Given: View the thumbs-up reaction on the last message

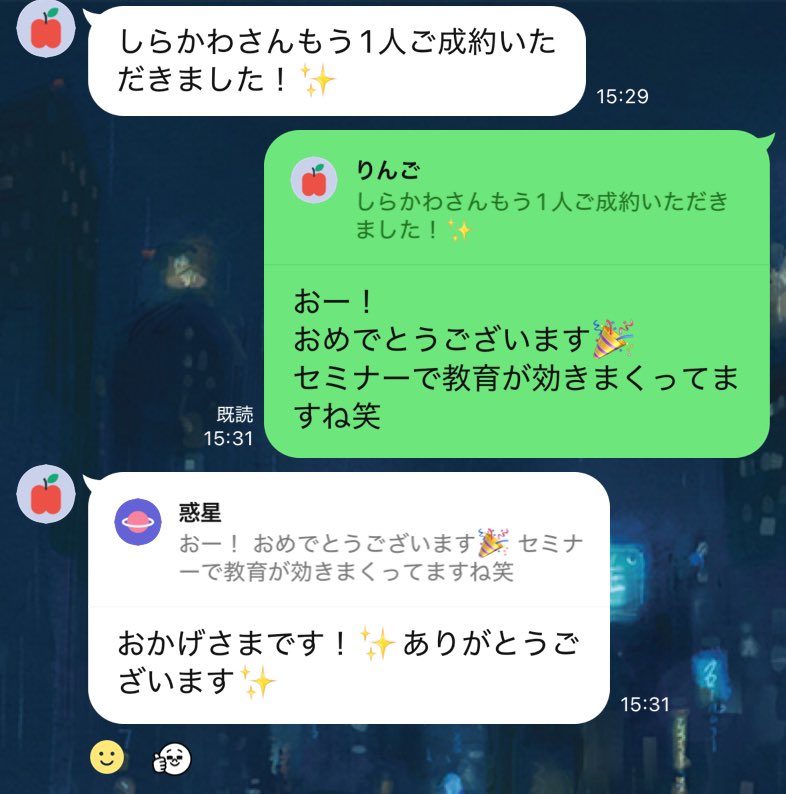Looking at the screenshot, I should pyautogui.click(x=171, y=760).
